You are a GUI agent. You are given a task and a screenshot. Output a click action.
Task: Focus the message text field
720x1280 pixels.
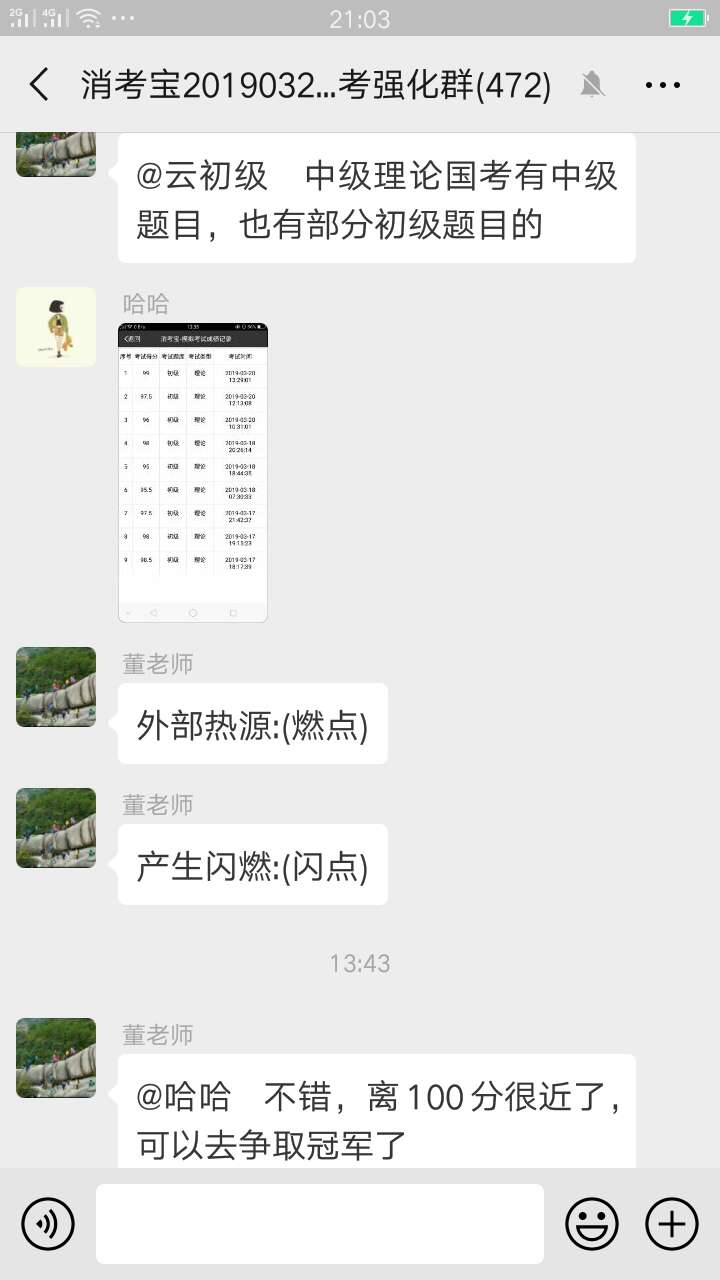coord(320,1223)
